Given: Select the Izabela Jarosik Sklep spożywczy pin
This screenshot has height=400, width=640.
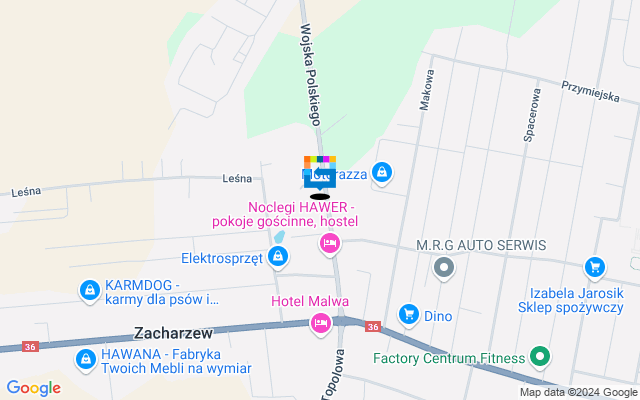Looking at the screenshot, I should [x=595, y=266].
